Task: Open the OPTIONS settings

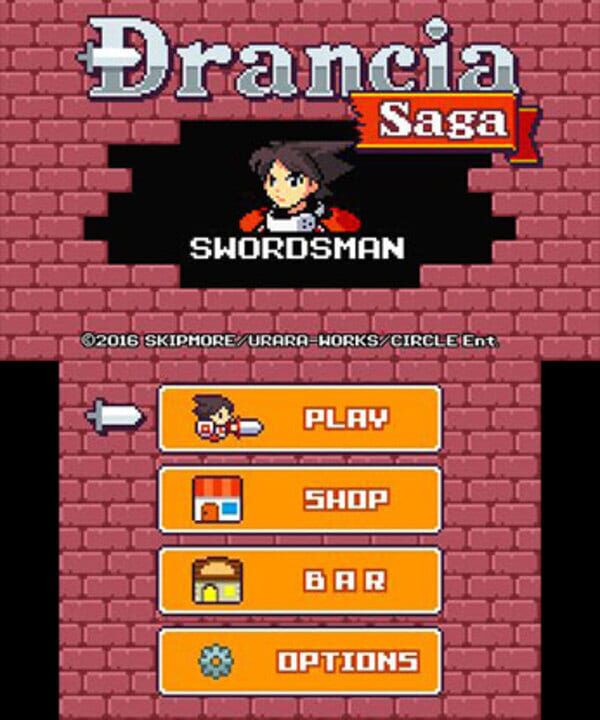Action: click(299, 661)
